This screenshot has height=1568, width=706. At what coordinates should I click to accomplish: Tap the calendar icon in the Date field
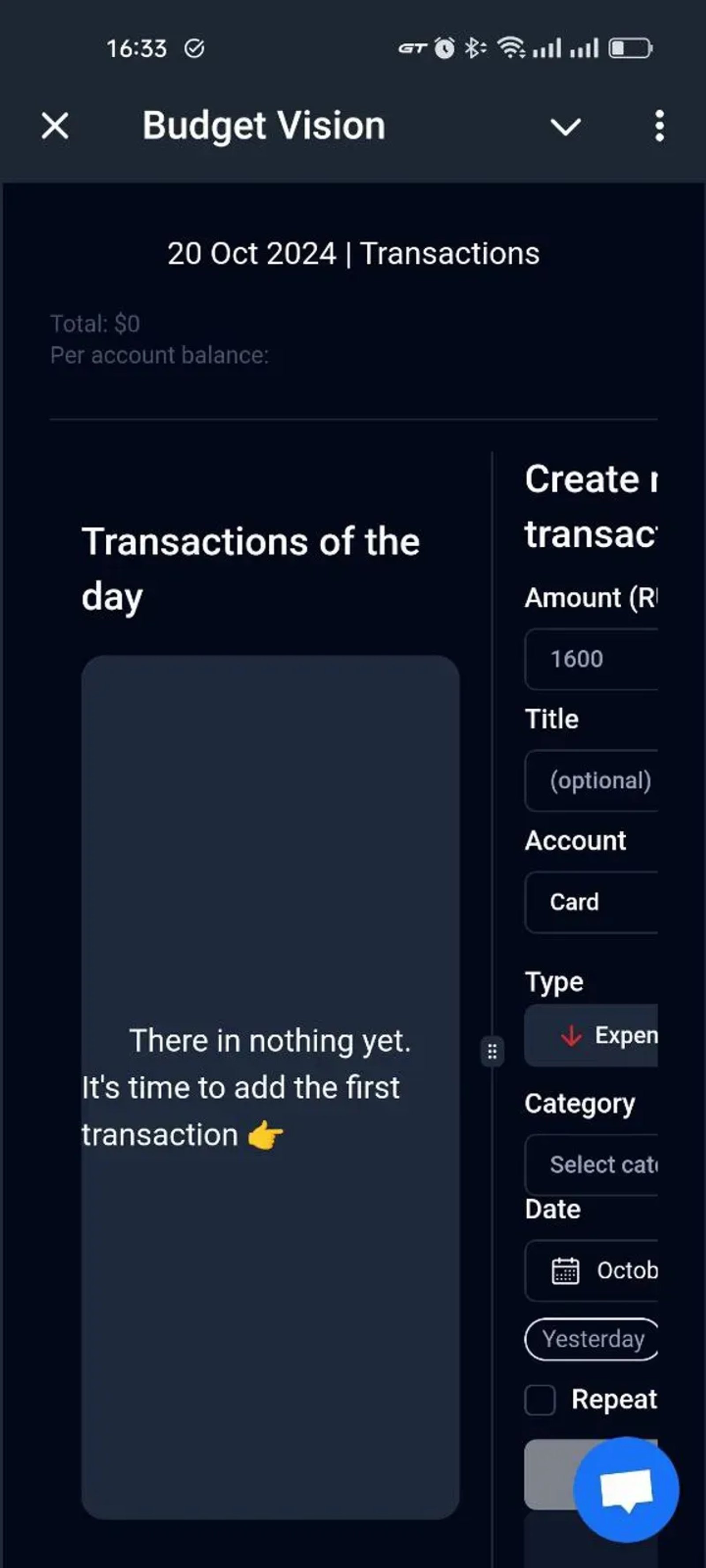[565, 1272]
